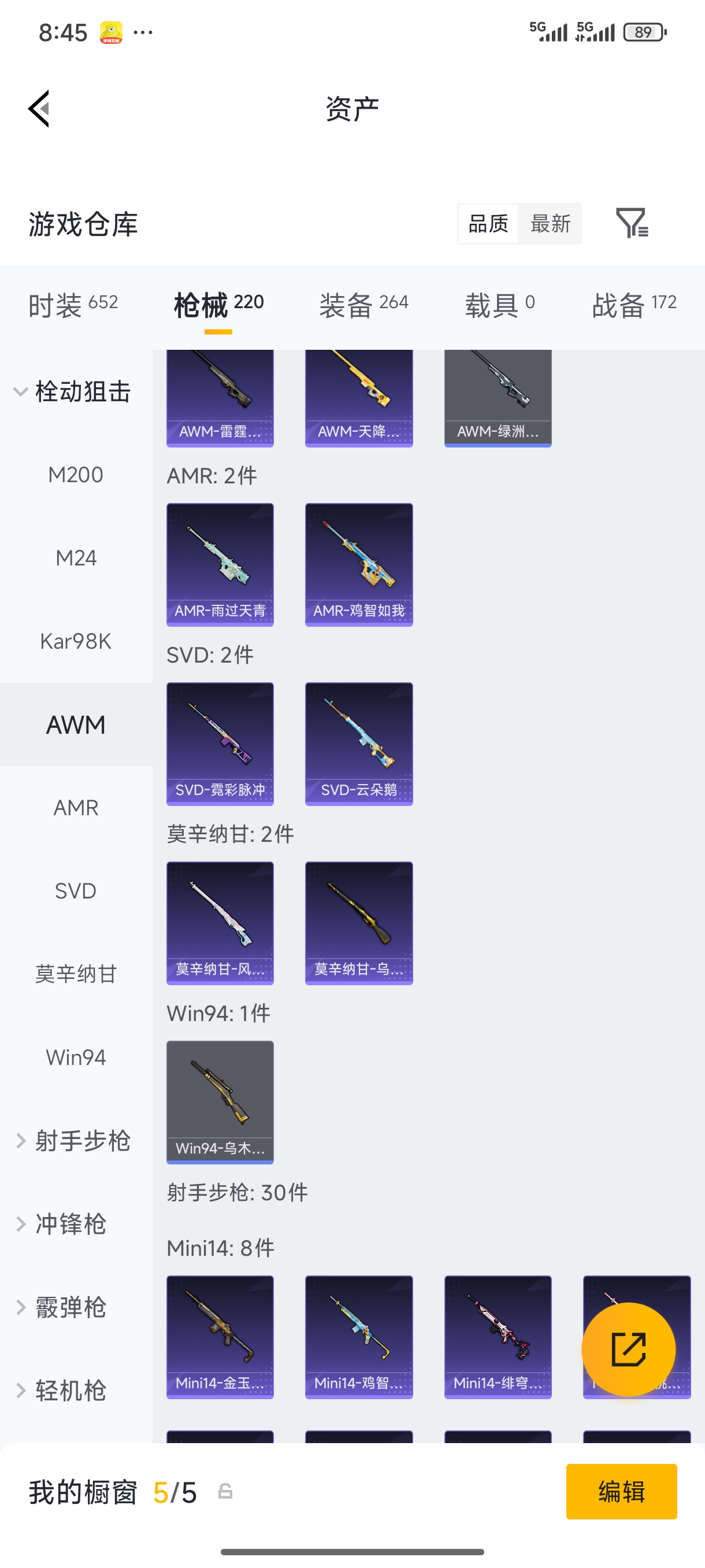Switch to the 装备 tab
Viewport: 705px width, 1568px height.
pyautogui.click(x=363, y=304)
